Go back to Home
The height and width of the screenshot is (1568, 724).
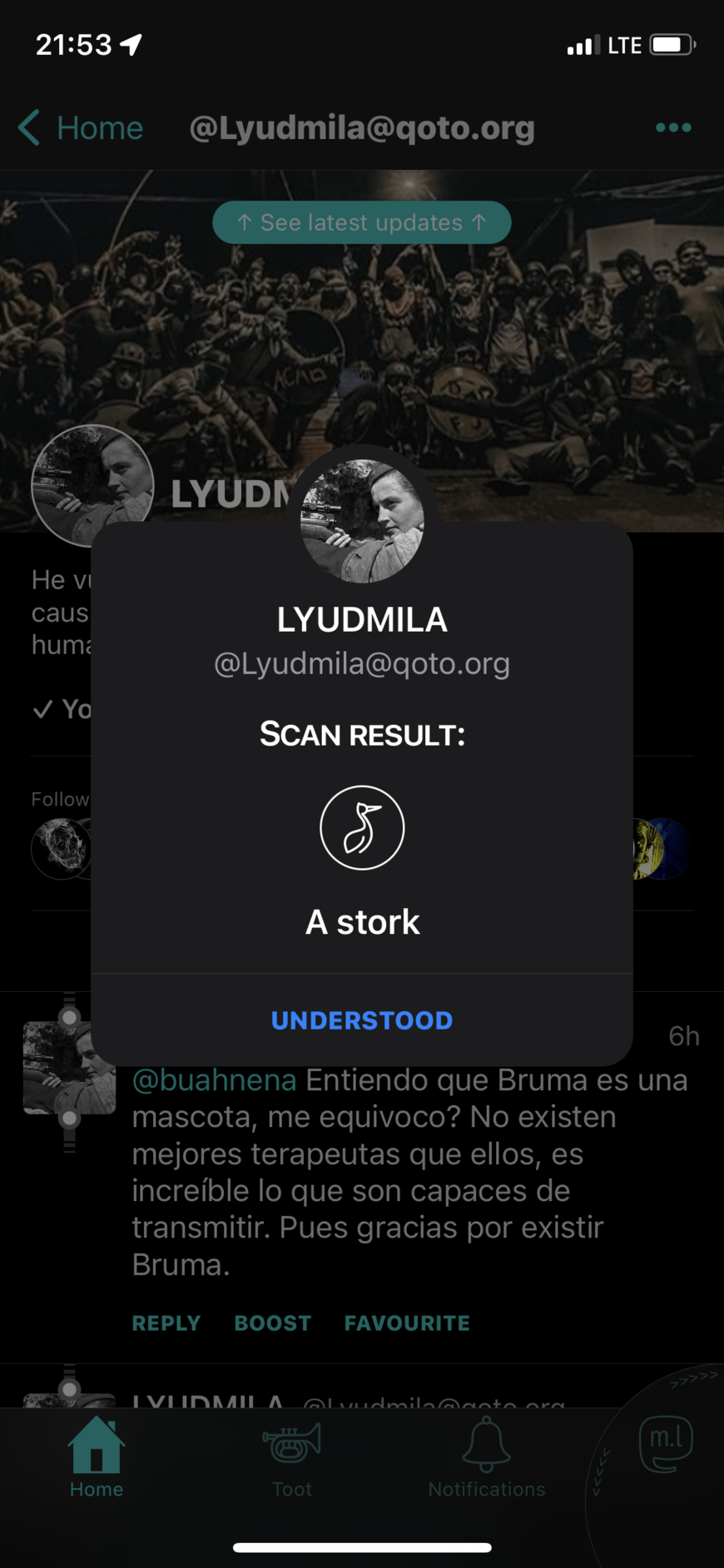[82, 128]
